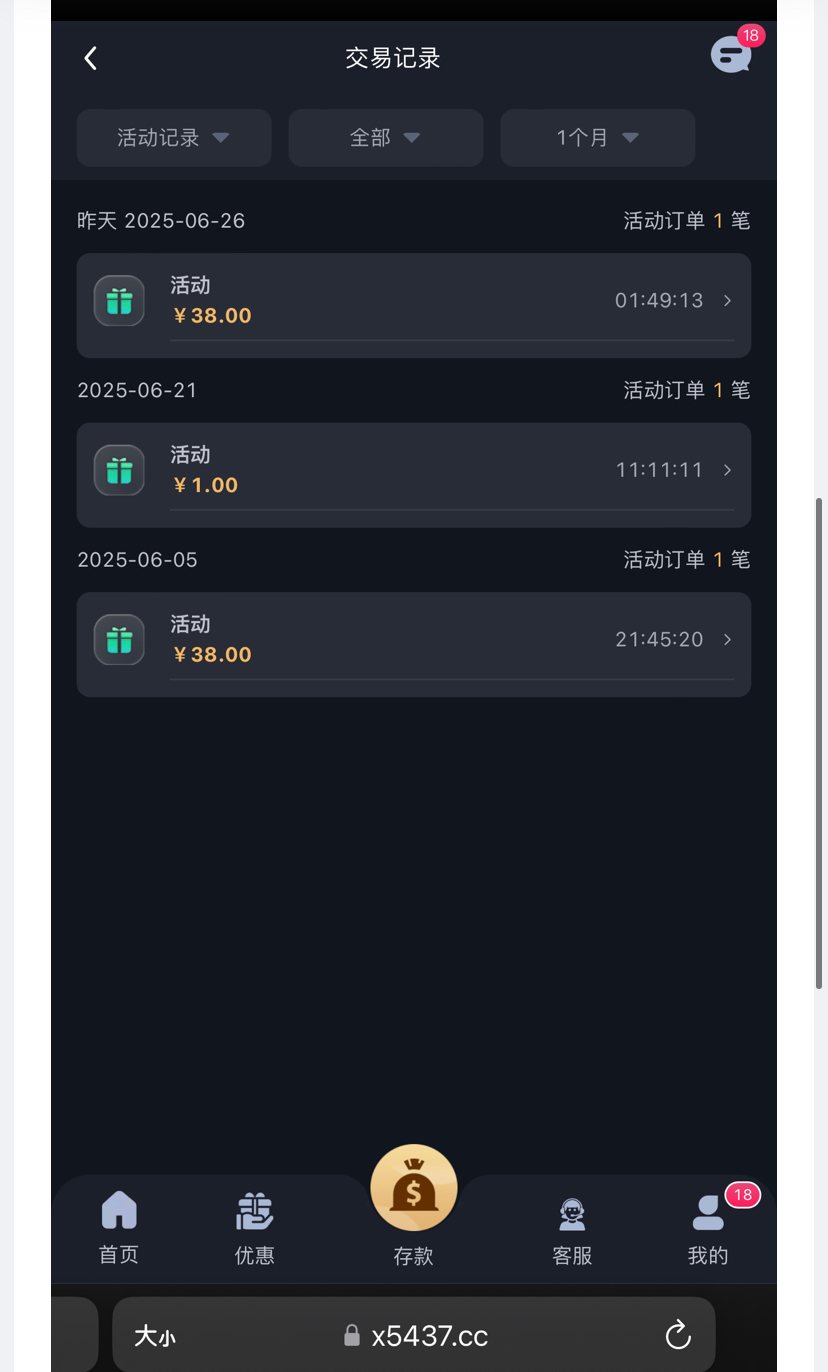Switch to the 首页 home tab
Image resolution: width=828 pixels, height=1372 pixels.
pyautogui.click(x=119, y=1227)
